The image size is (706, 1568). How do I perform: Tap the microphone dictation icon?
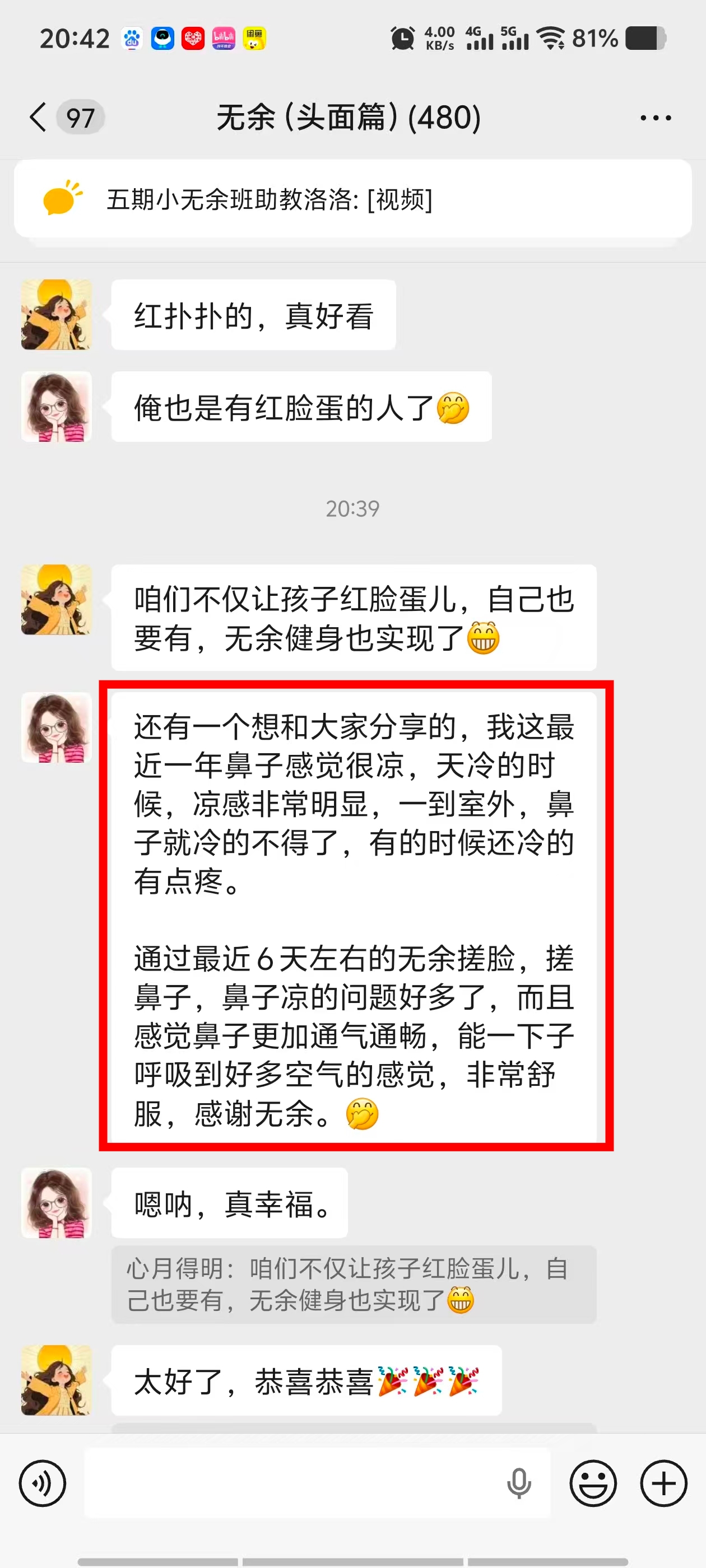tap(518, 1483)
